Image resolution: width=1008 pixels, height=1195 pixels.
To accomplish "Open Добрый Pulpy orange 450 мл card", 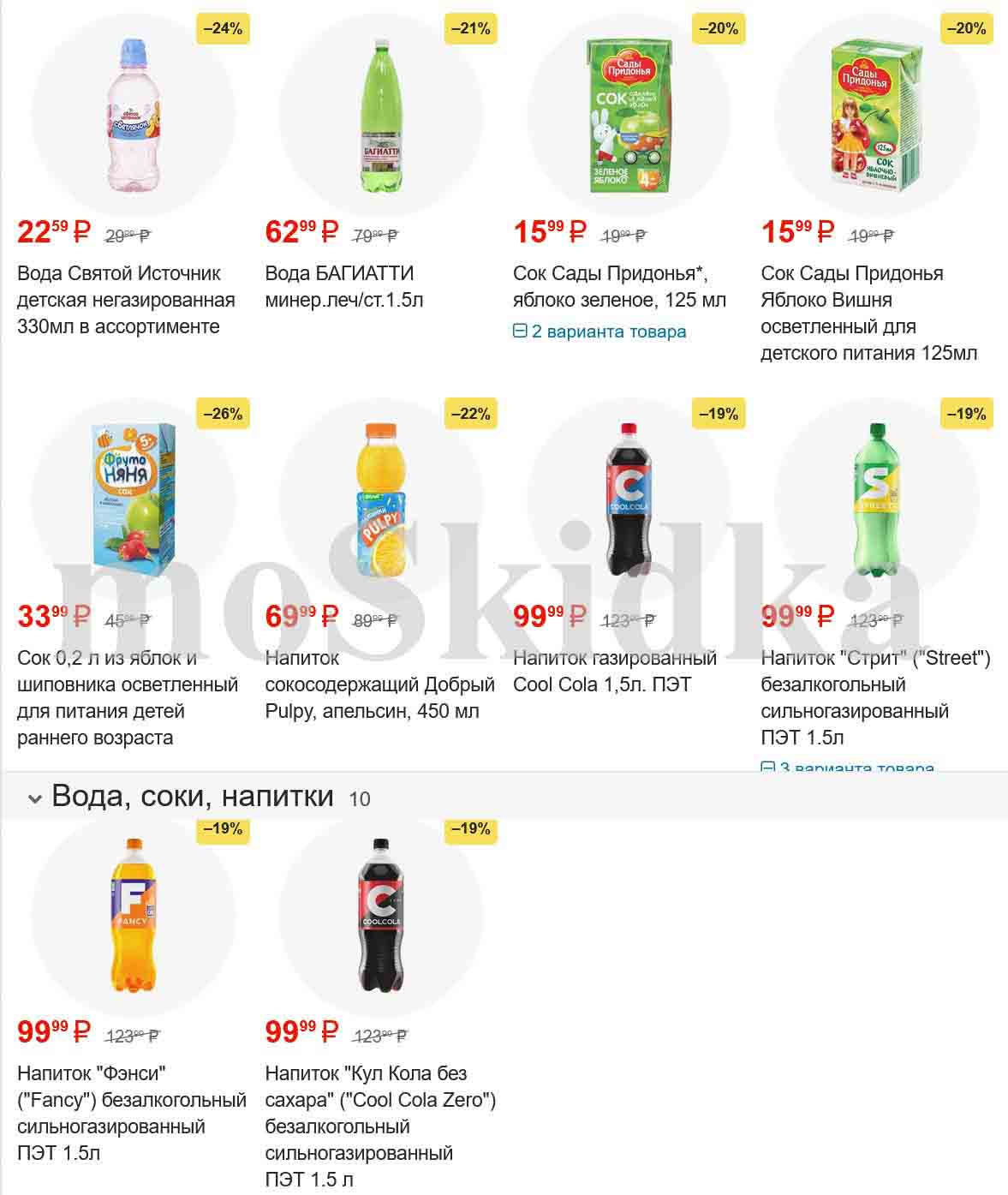I will 379,684.
